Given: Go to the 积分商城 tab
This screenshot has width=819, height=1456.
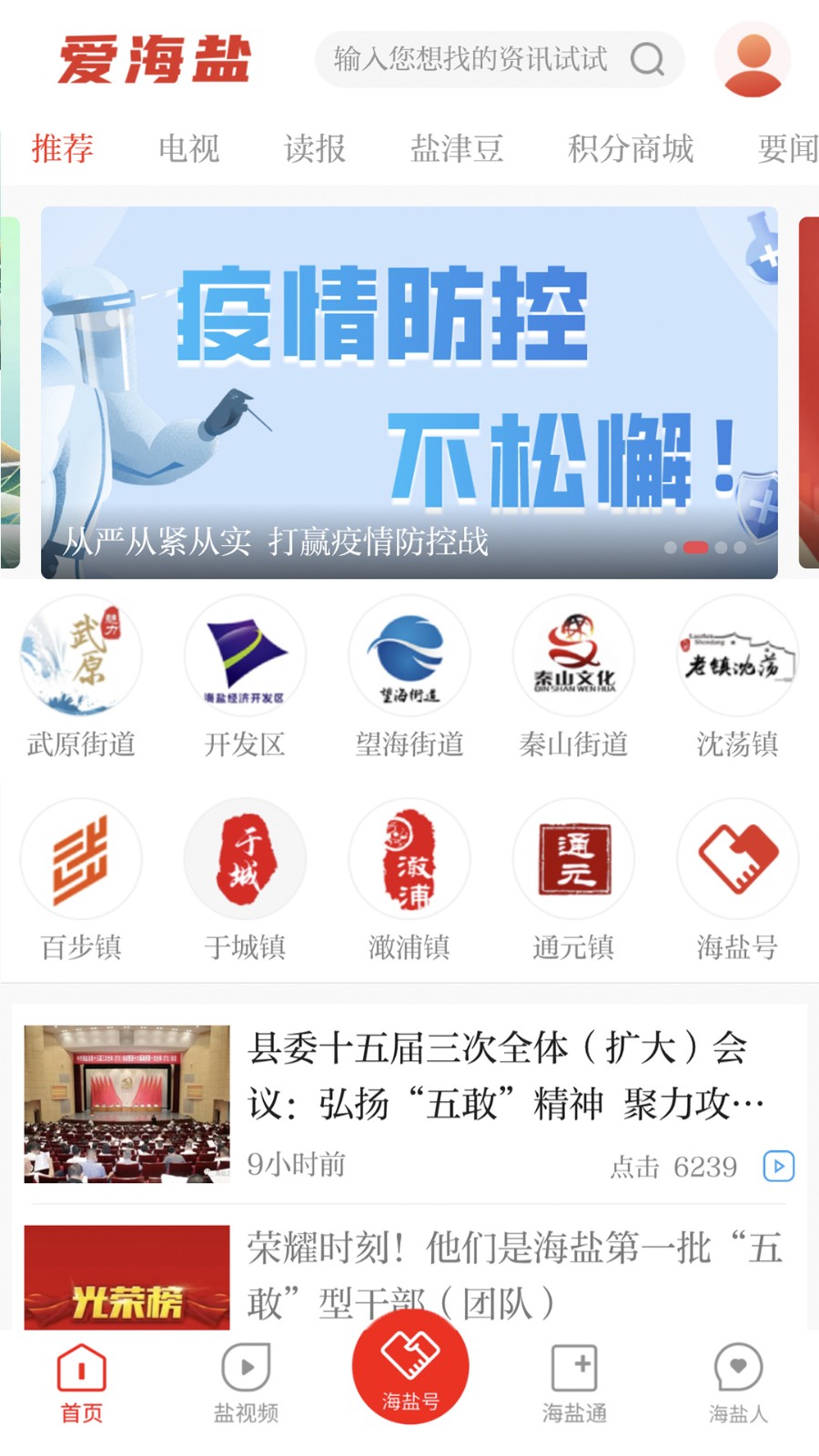Looking at the screenshot, I should coord(631,148).
